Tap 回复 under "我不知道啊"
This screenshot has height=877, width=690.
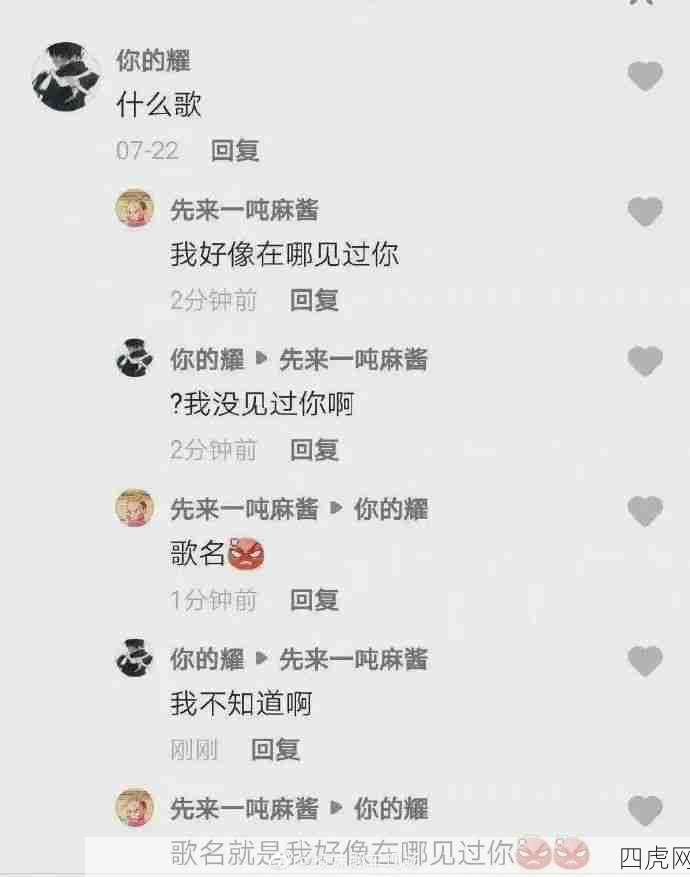pos(275,748)
